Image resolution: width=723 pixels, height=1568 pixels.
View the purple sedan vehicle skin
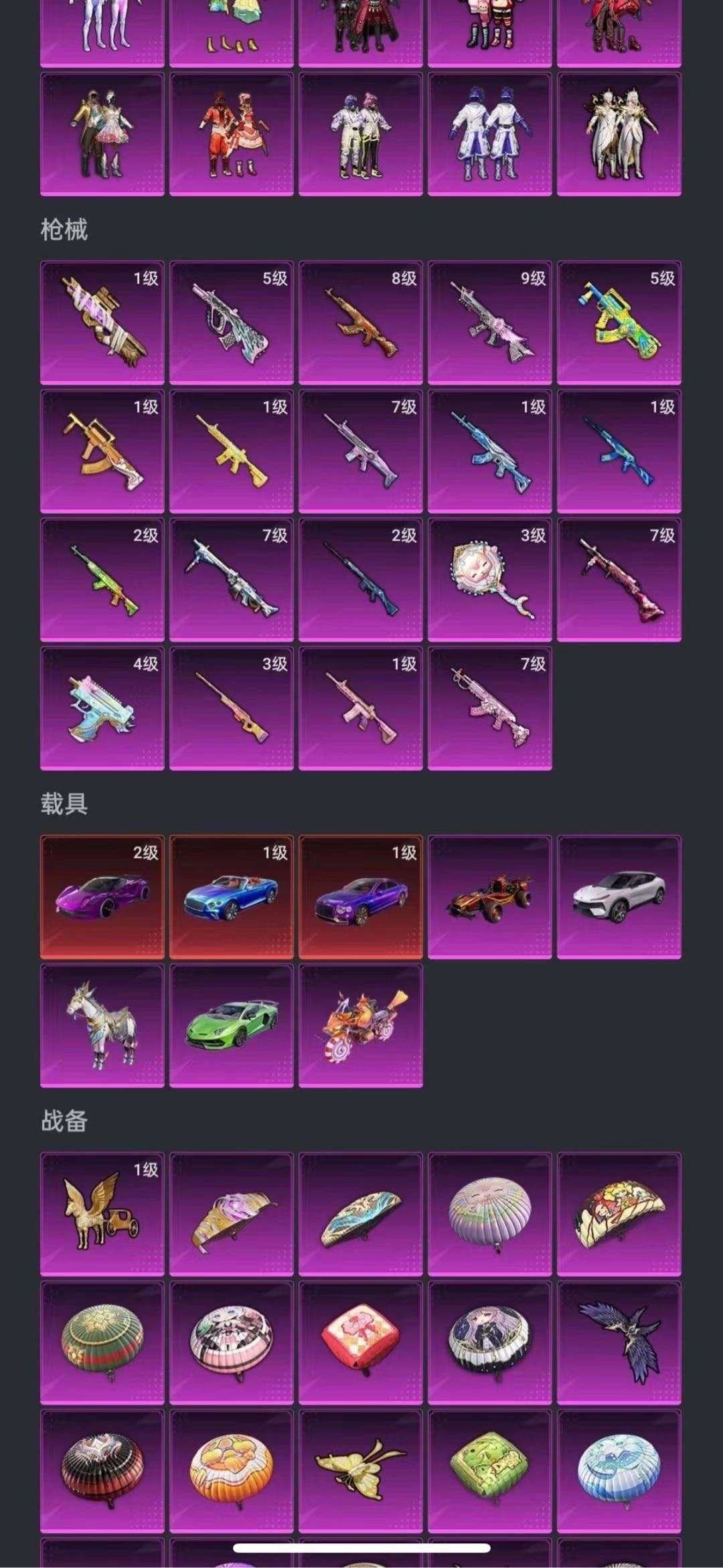pyautogui.click(x=361, y=896)
